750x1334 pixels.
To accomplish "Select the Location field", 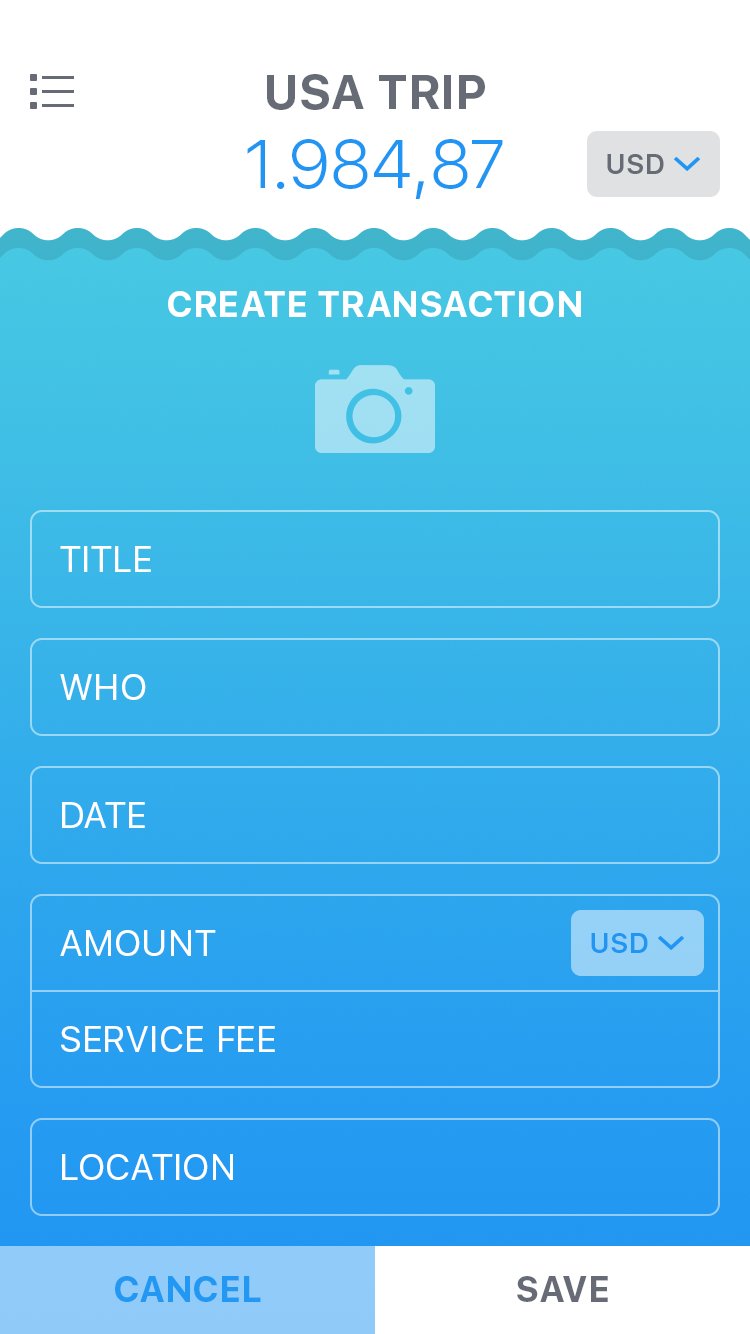I will (375, 1167).
